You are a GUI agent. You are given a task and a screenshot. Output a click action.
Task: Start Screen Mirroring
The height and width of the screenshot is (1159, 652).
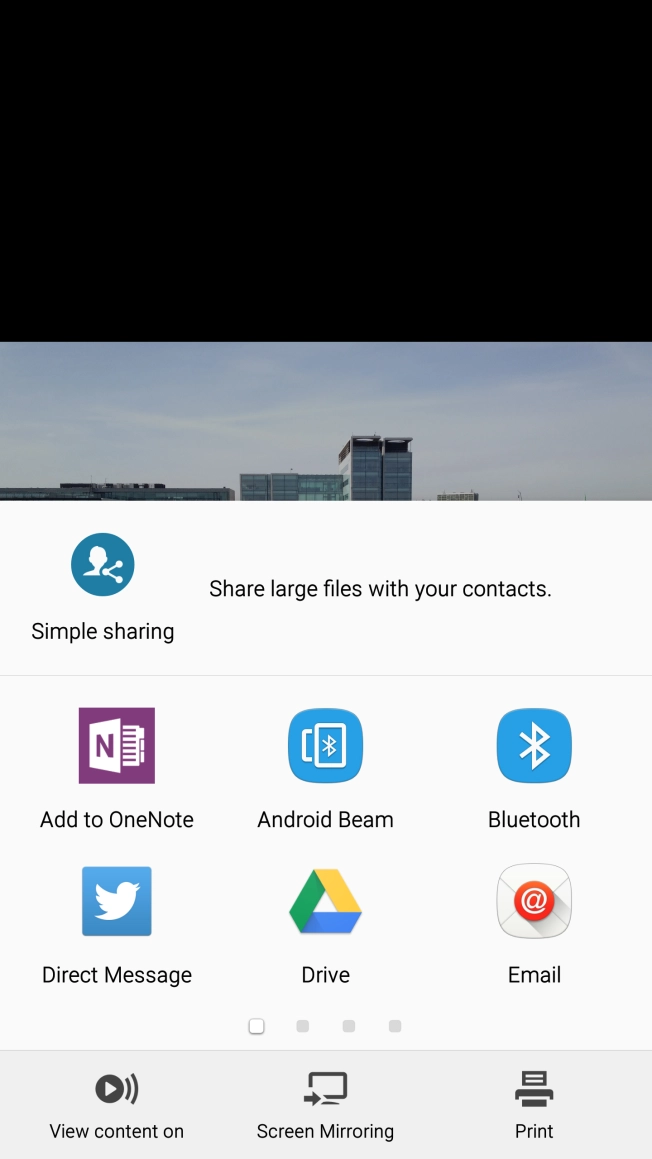click(325, 1104)
